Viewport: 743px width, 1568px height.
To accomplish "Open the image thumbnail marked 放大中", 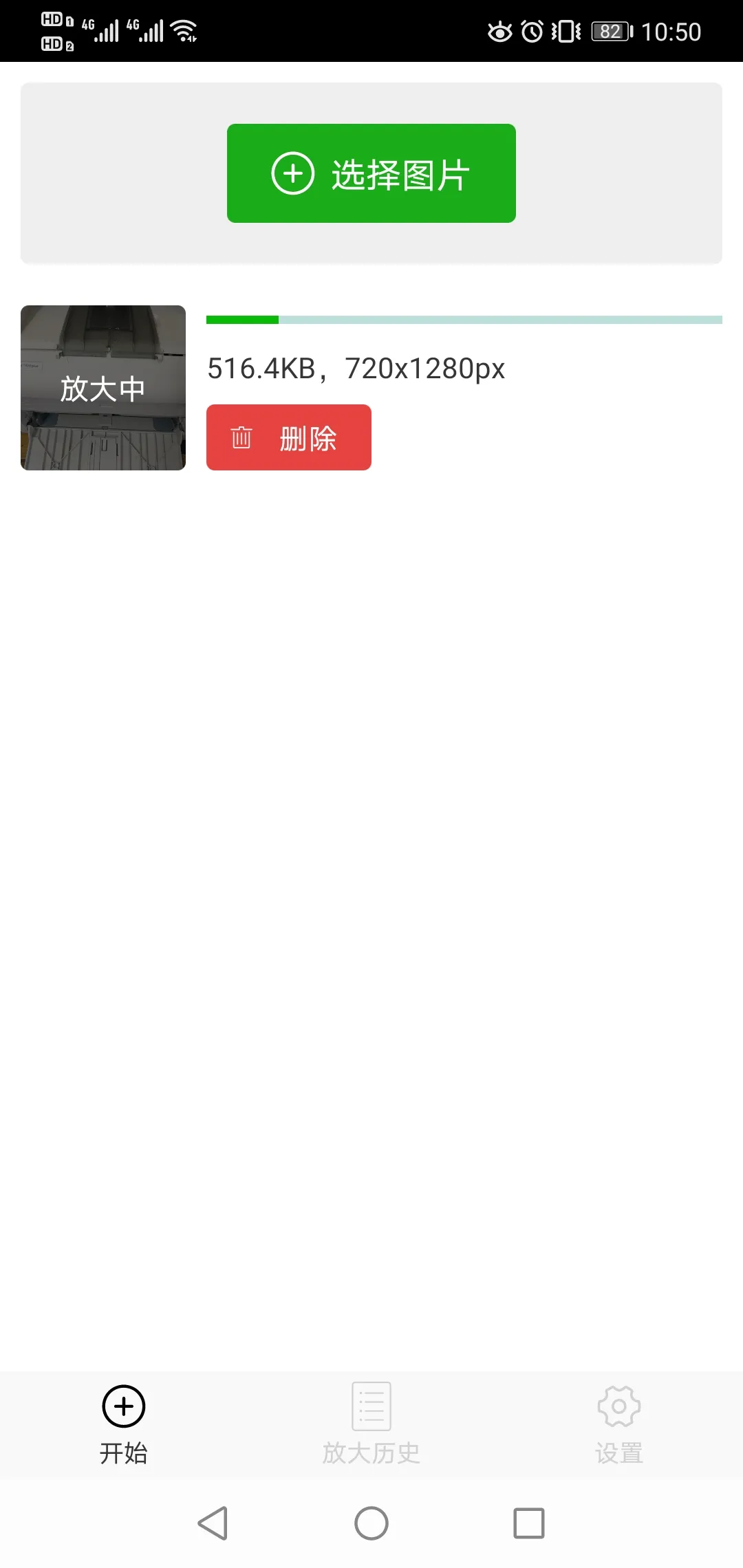I will [103, 388].
